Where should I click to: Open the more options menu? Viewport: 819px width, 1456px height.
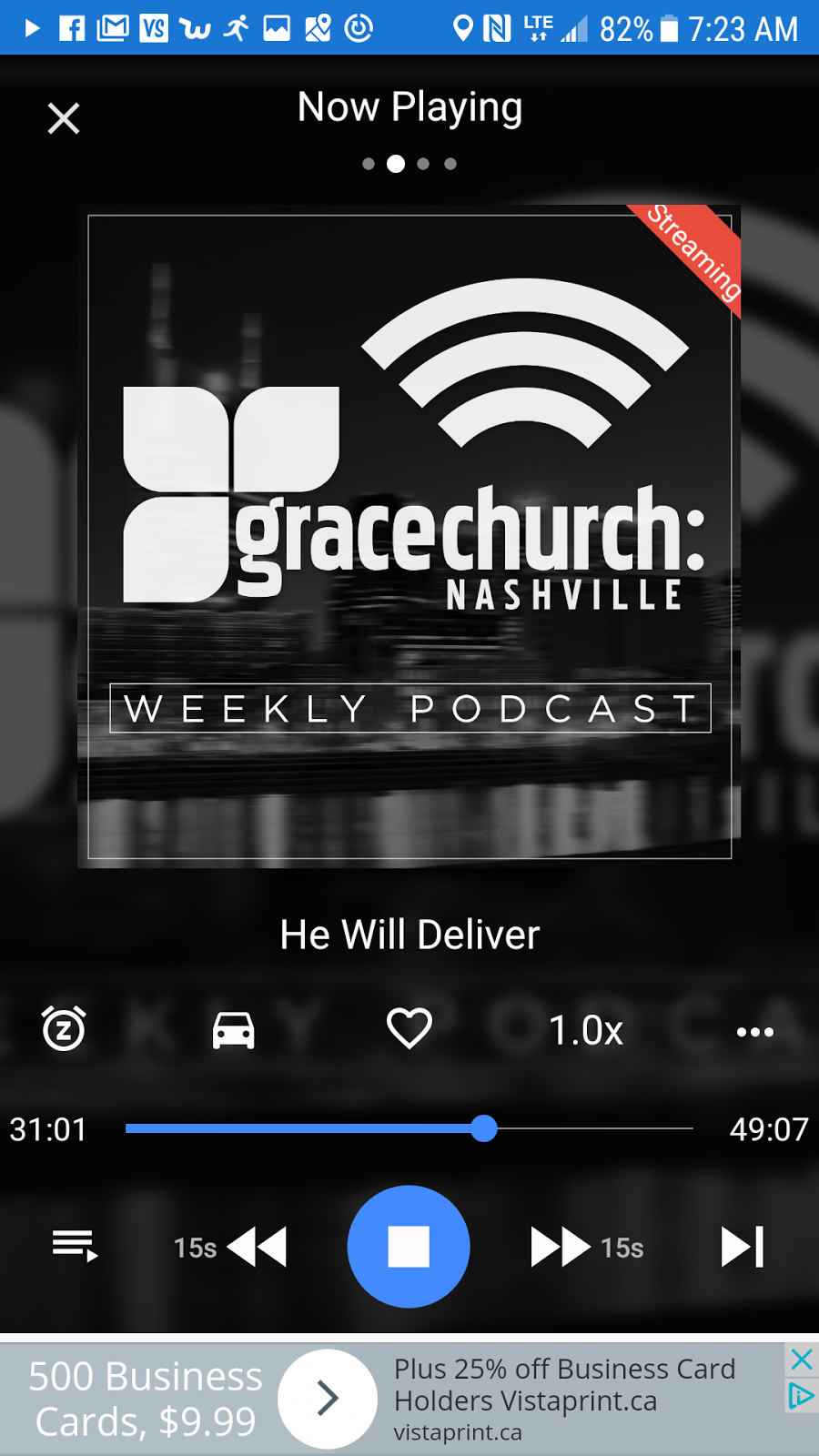[754, 1032]
